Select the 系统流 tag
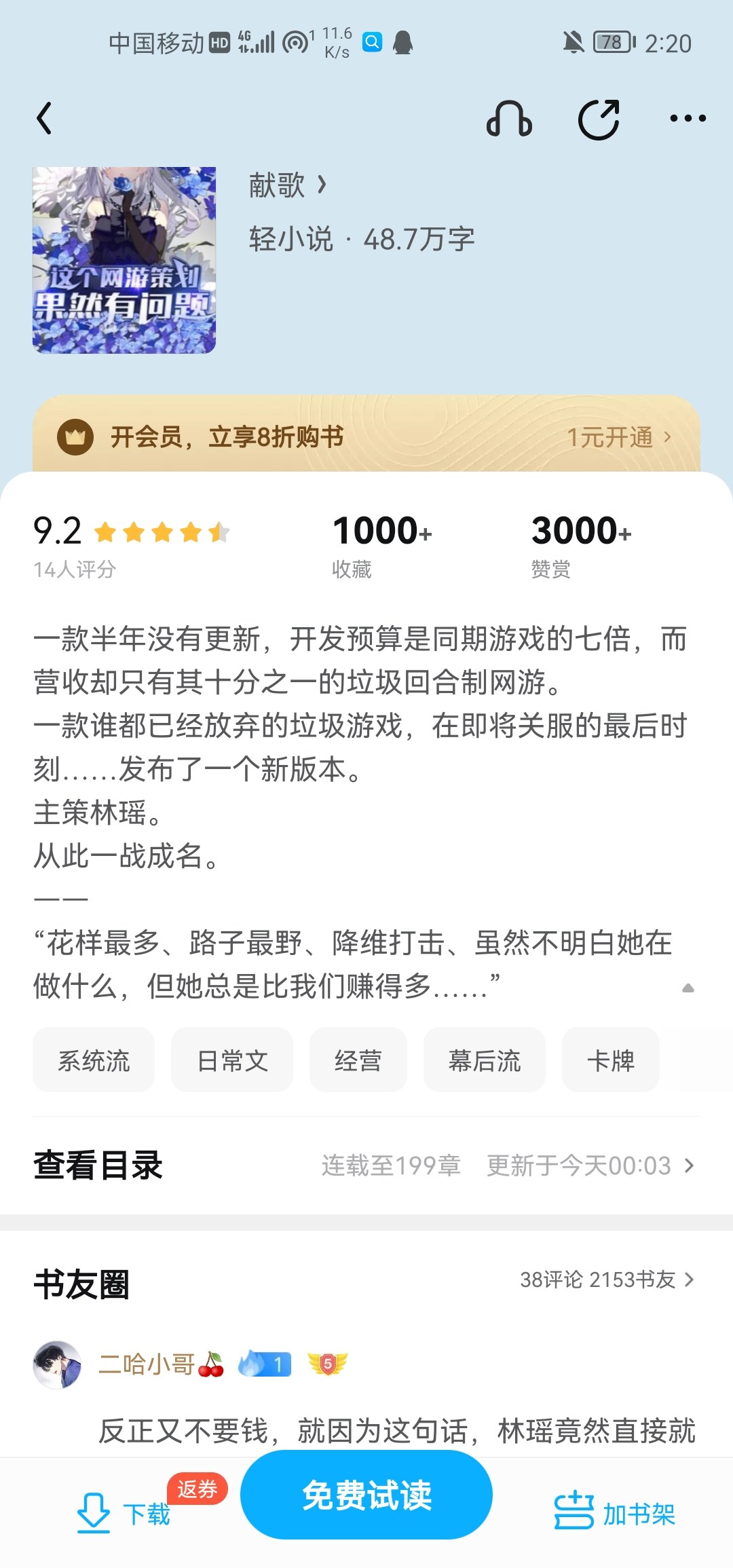Image resolution: width=733 pixels, height=1568 pixels. (94, 1060)
